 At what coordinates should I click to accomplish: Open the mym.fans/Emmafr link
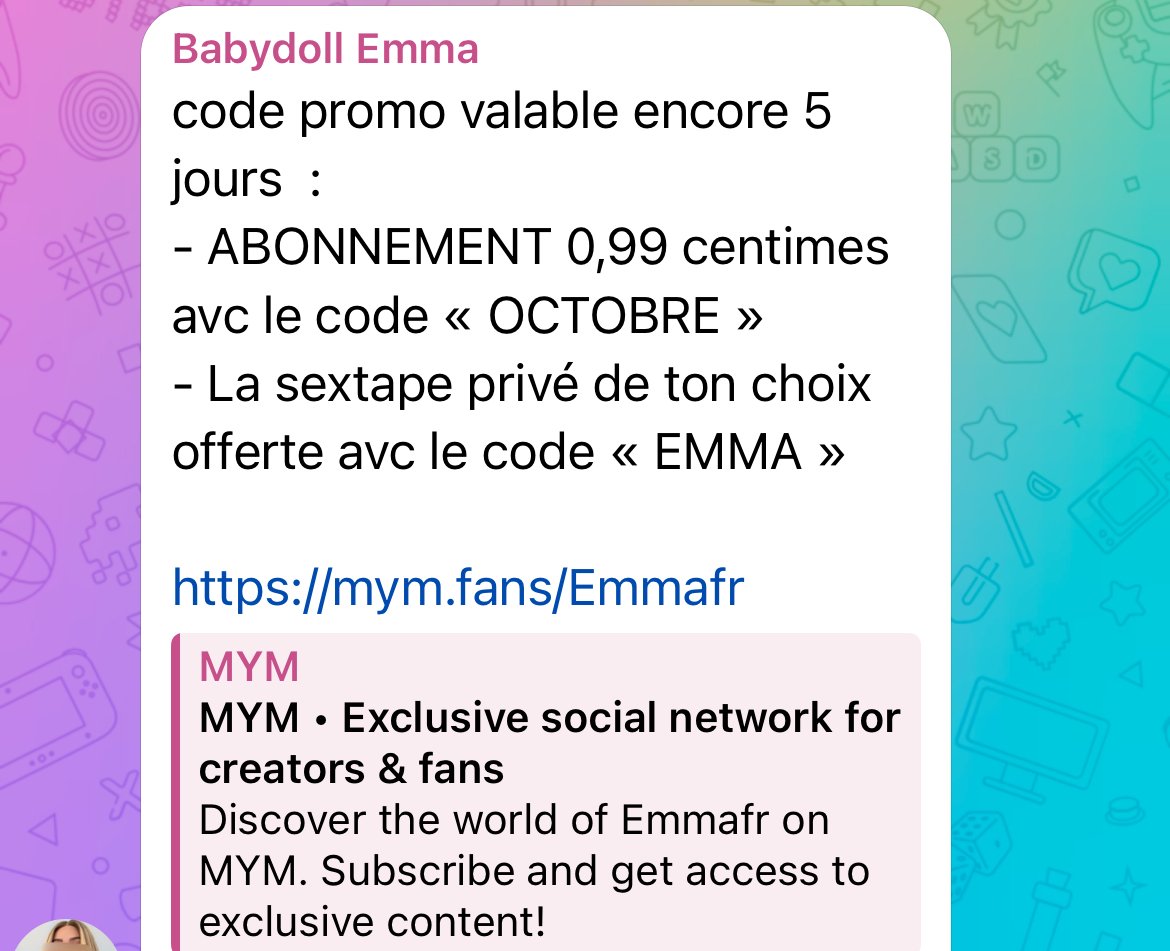click(458, 589)
